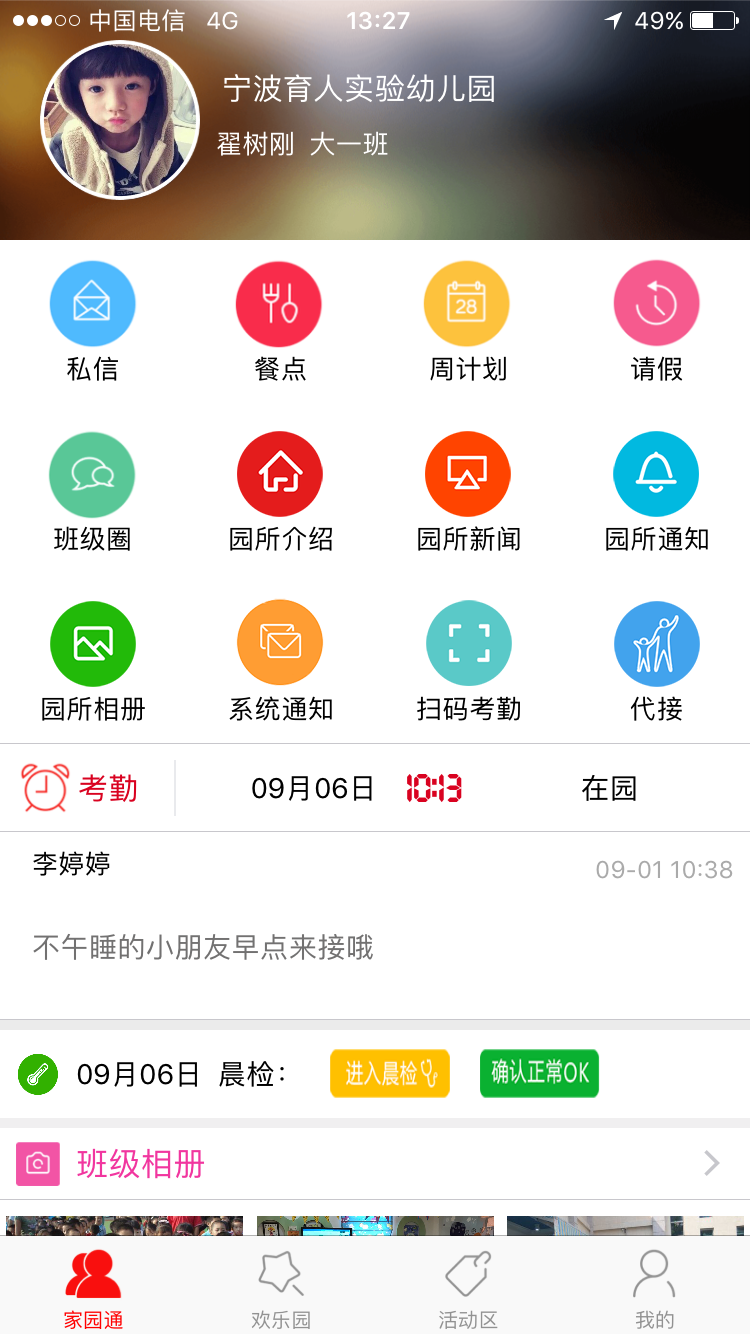The height and width of the screenshot is (1334, 750).
Task: Tap the 进入晨检 button
Action: click(390, 1074)
